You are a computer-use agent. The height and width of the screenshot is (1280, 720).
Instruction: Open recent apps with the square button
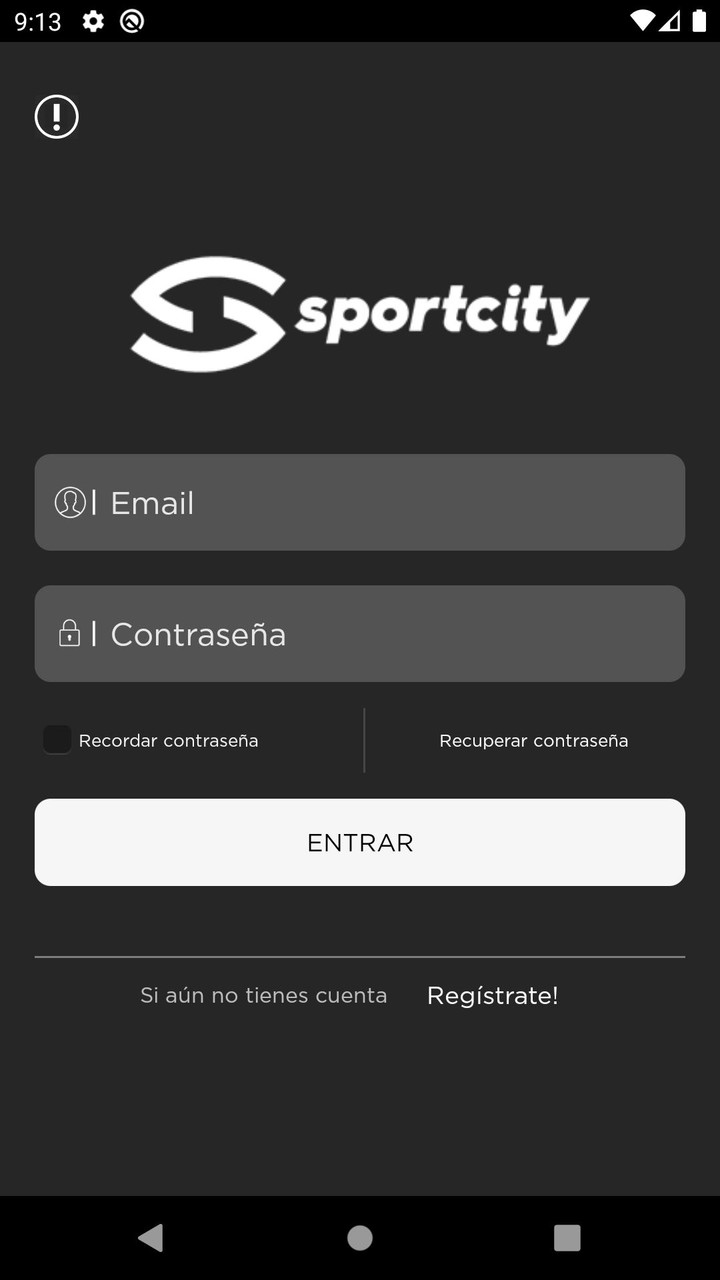(x=566, y=1237)
